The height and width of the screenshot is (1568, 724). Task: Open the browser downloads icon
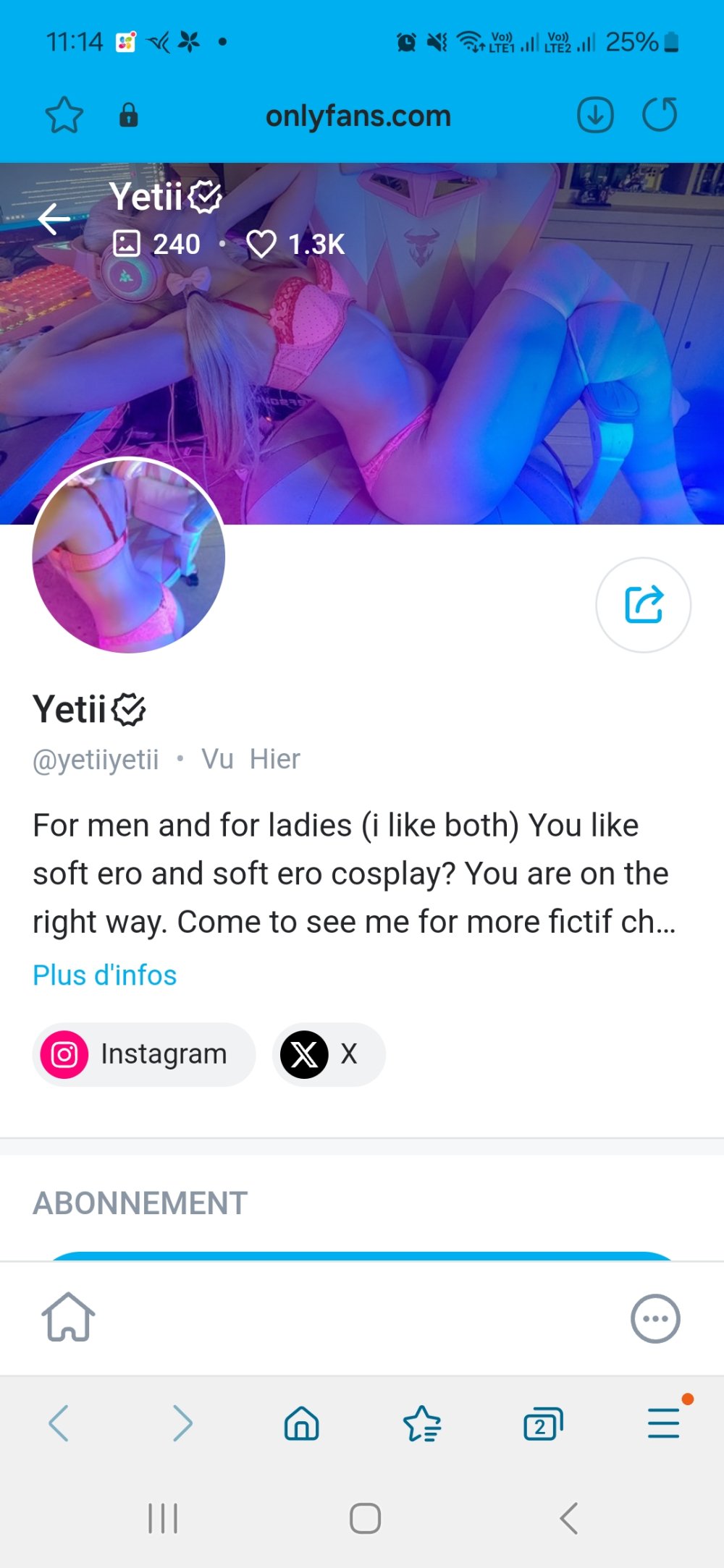[595, 115]
